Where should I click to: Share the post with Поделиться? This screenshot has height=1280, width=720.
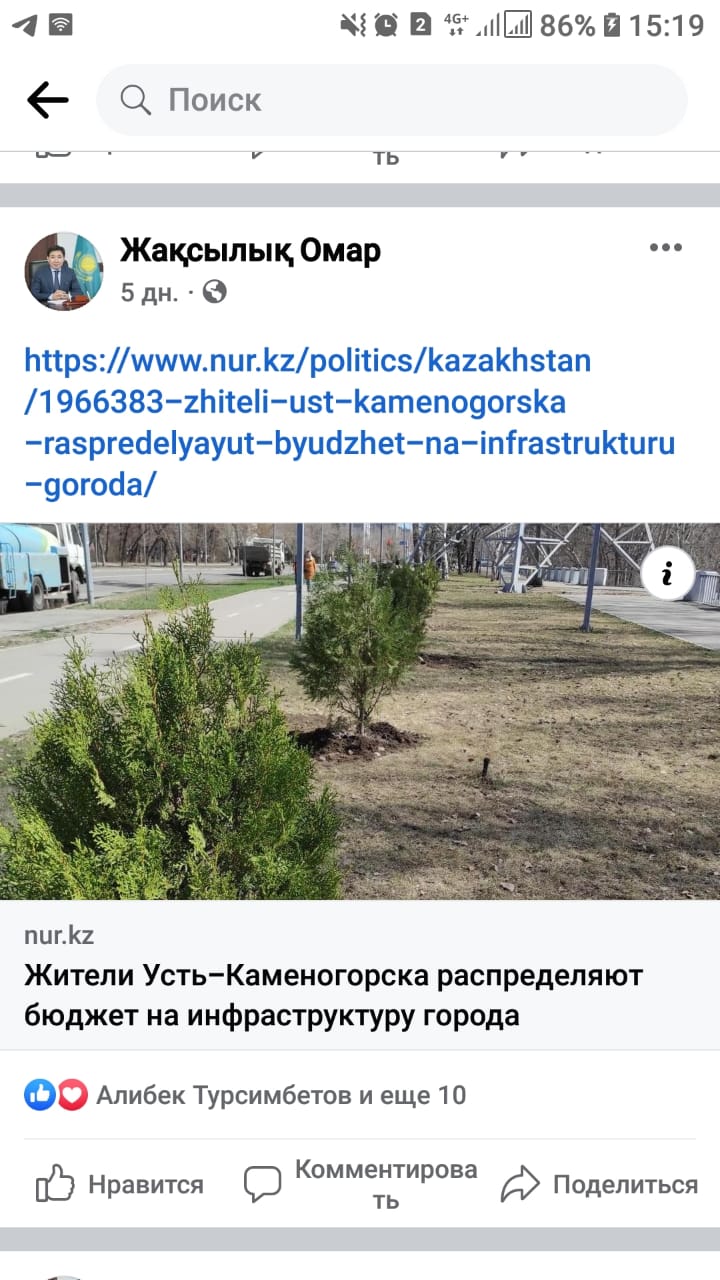click(x=600, y=1185)
